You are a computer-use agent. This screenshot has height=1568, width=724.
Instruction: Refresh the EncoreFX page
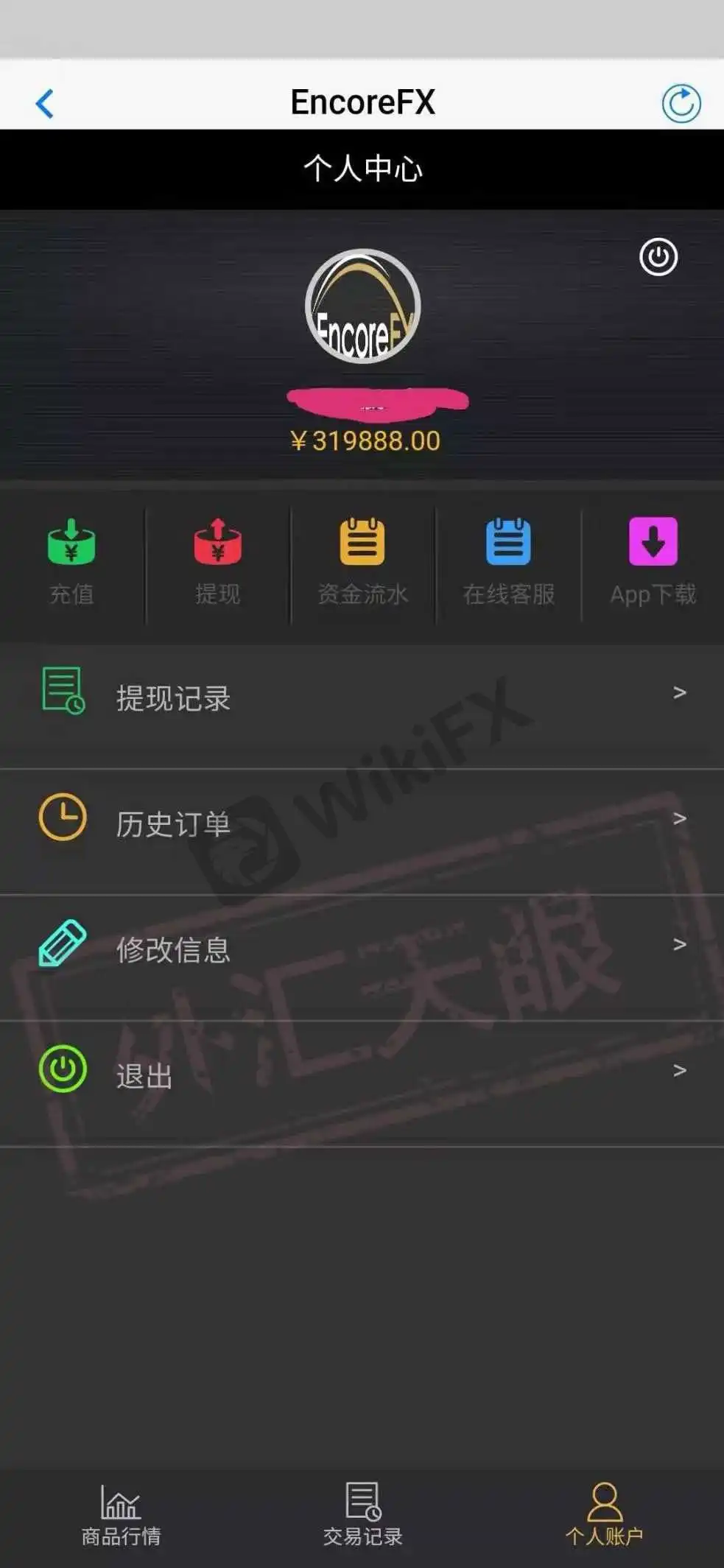coord(681,103)
